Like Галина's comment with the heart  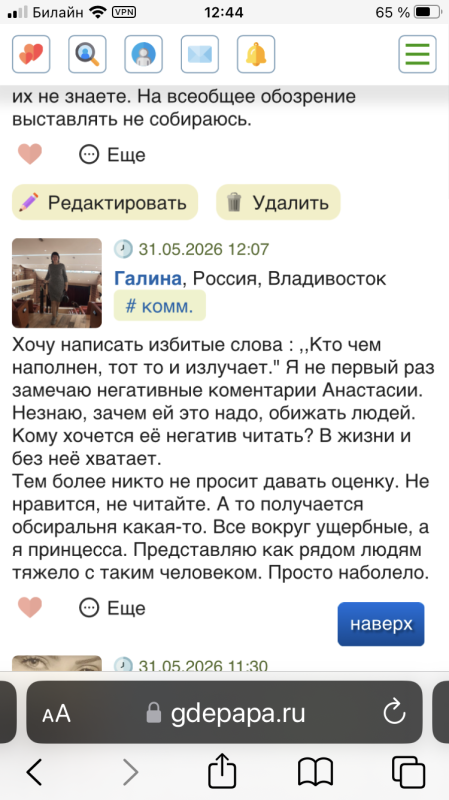pos(30,607)
